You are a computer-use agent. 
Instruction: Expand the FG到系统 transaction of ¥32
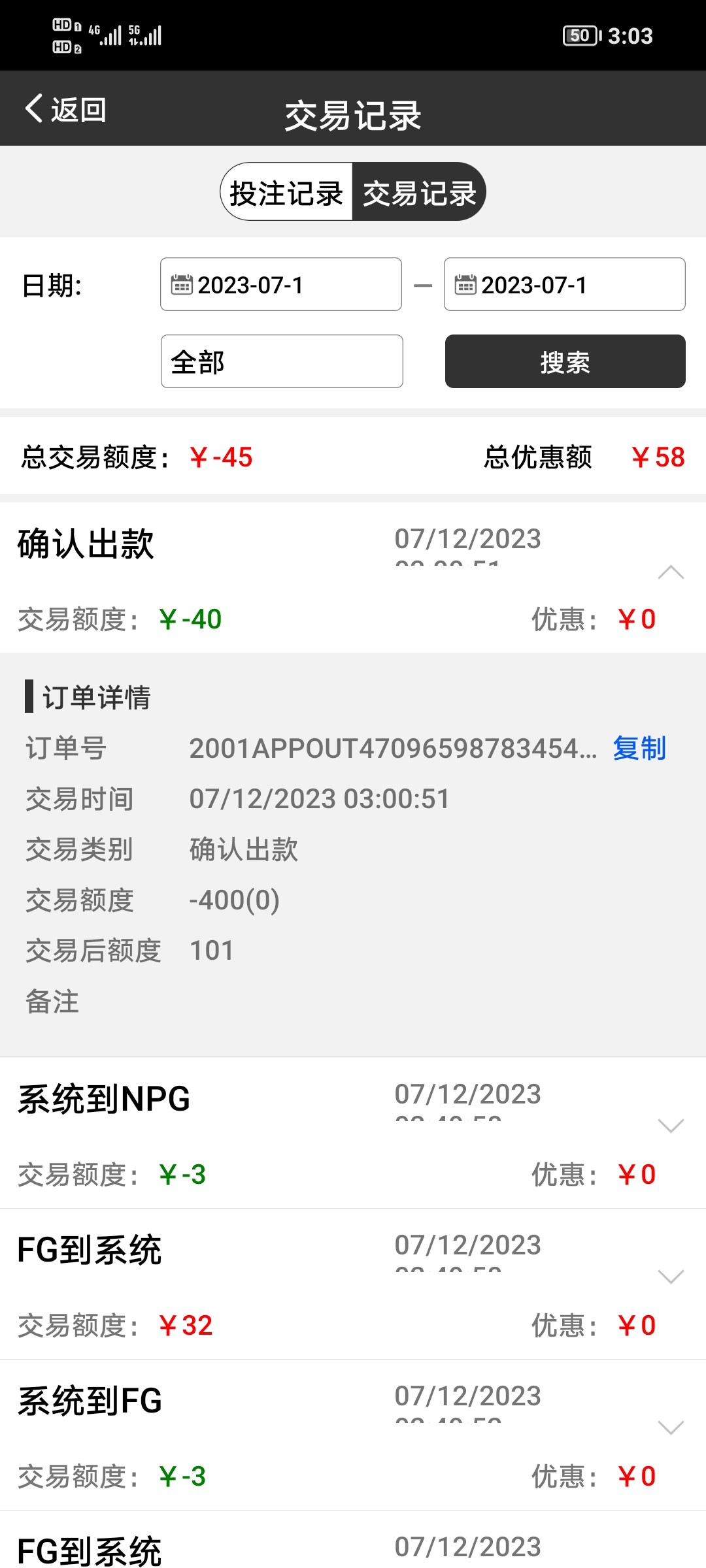[x=671, y=1276]
